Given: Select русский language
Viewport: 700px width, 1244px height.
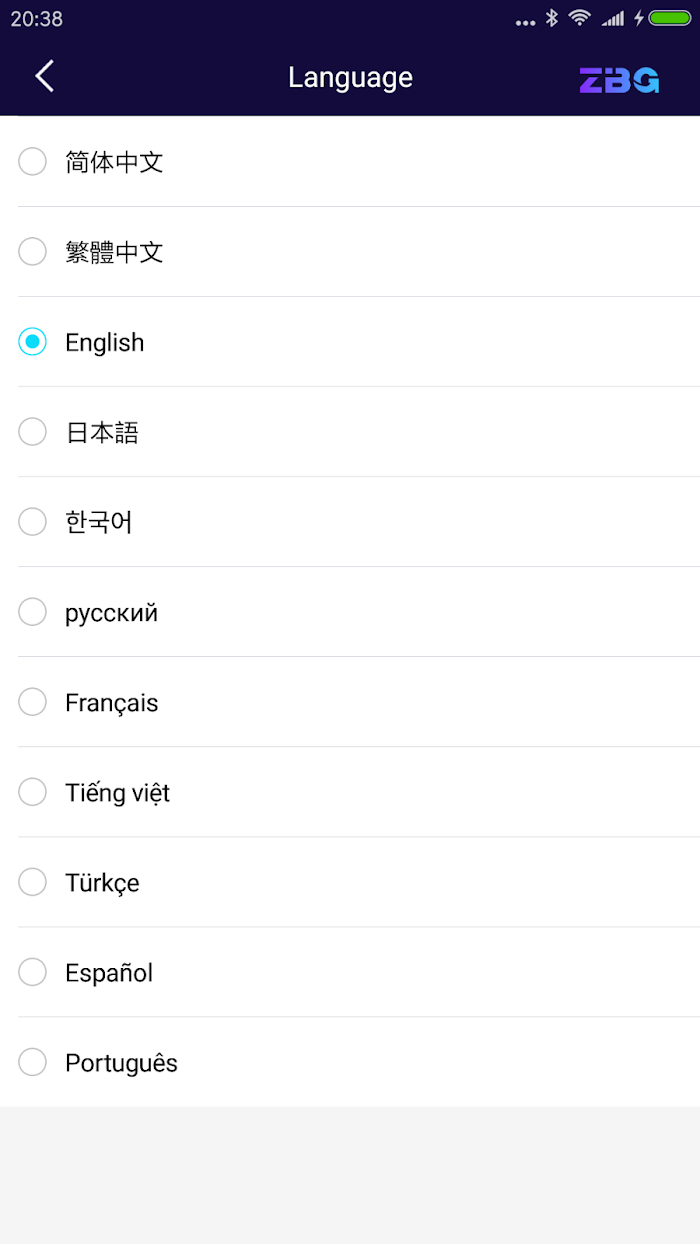Looking at the screenshot, I should pos(350,612).
